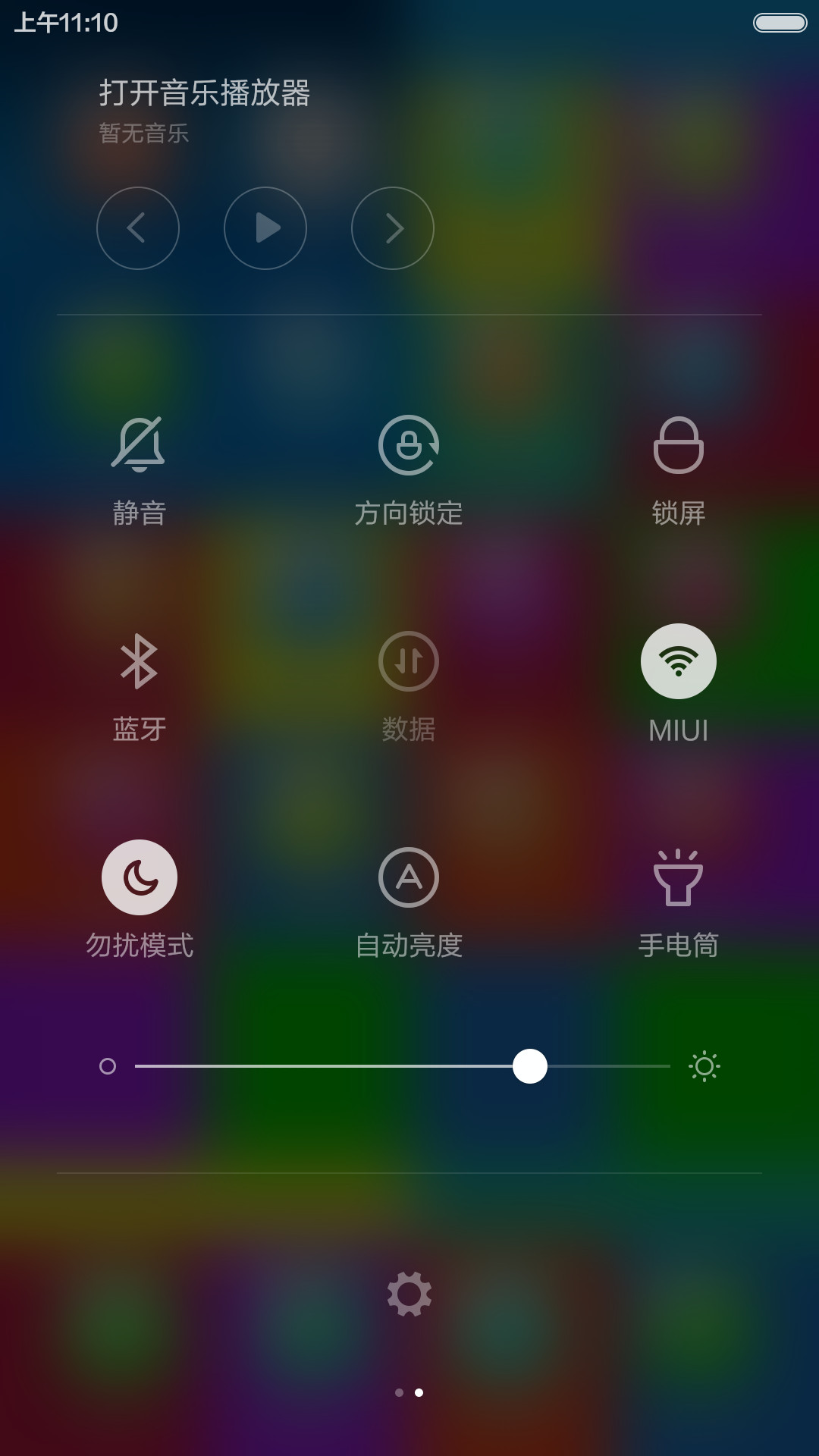Play music with the play button

click(x=265, y=228)
